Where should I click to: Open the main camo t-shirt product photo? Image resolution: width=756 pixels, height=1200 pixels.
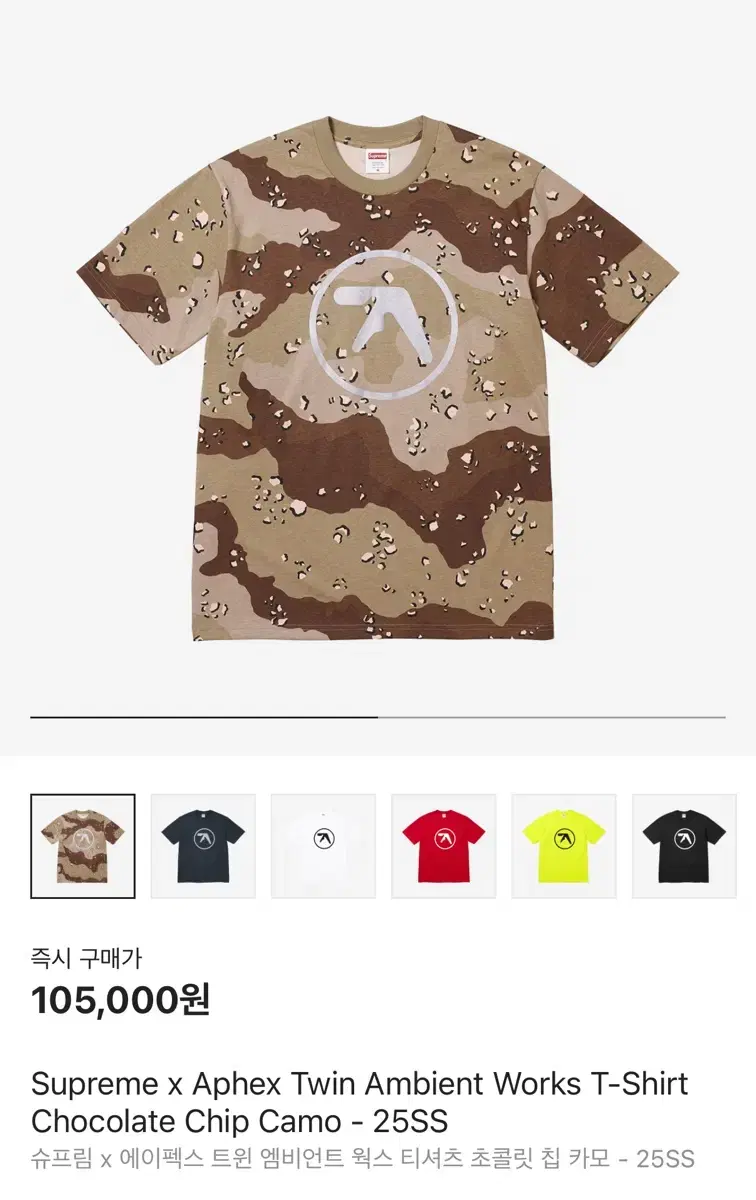click(378, 380)
